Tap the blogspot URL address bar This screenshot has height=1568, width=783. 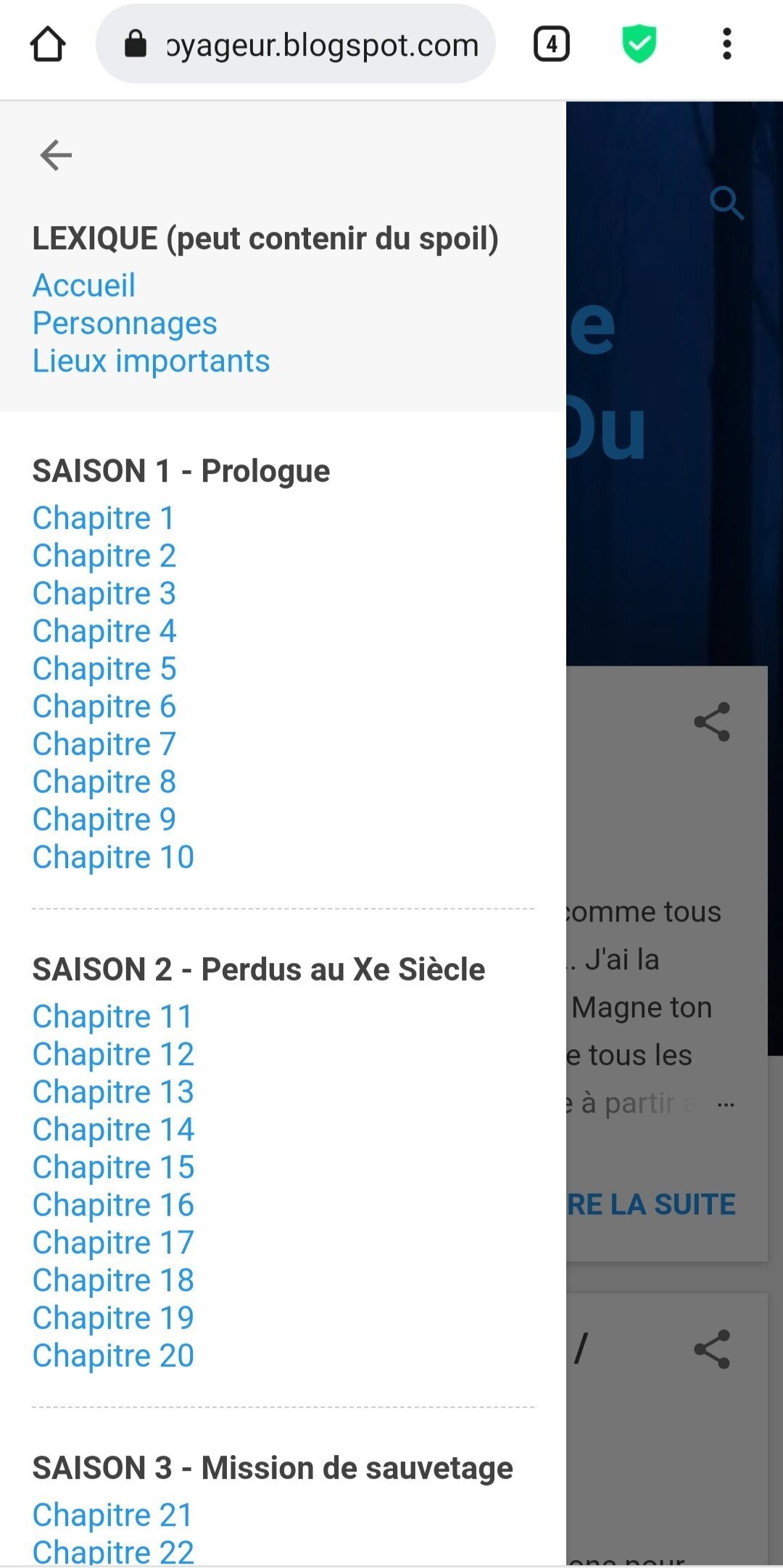(x=296, y=44)
